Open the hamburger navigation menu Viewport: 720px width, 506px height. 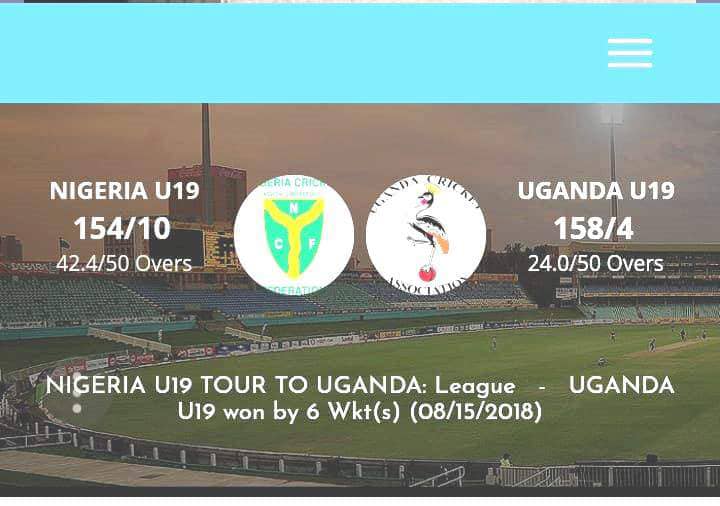629,53
